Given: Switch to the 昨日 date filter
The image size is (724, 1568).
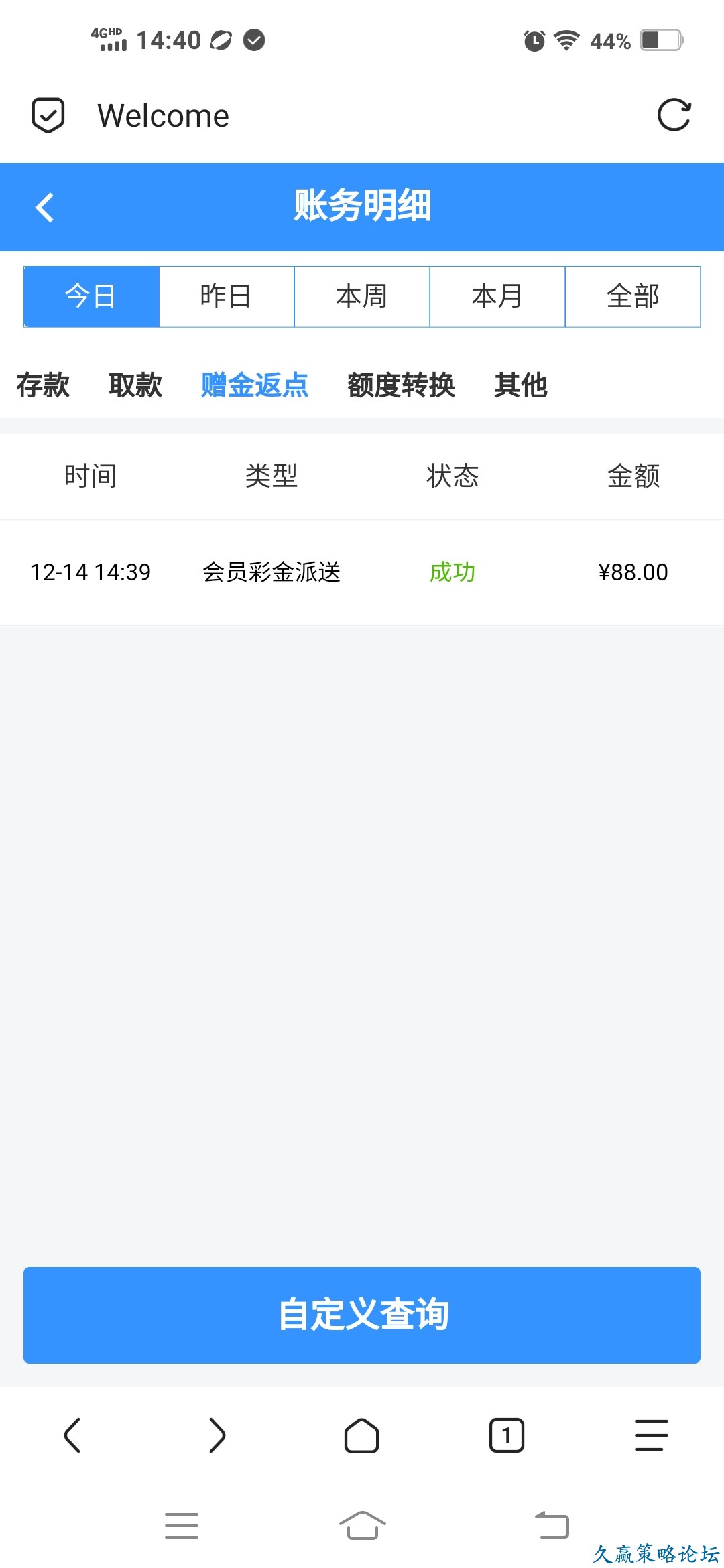Looking at the screenshot, I should coord(227,296).
